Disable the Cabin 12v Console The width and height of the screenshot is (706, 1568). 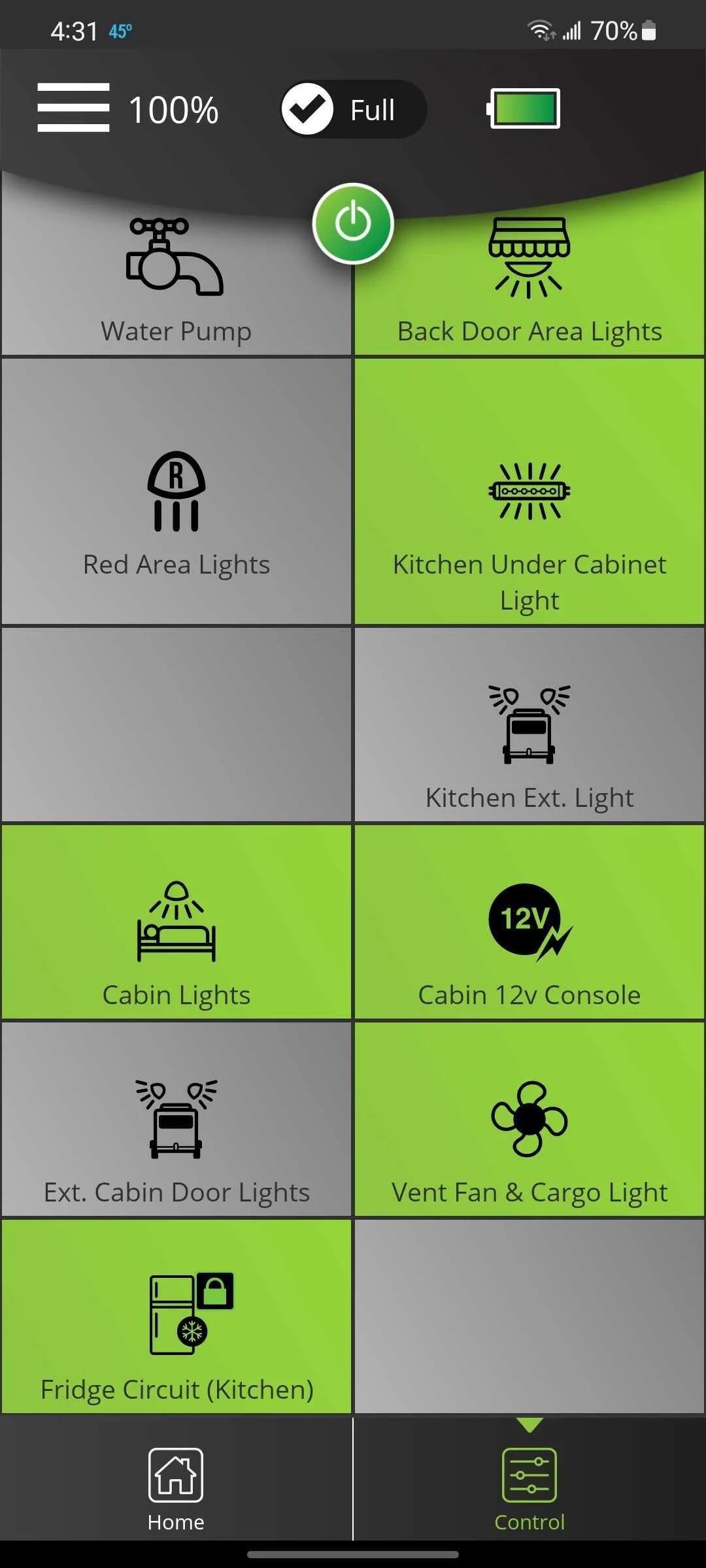[529, 922]
